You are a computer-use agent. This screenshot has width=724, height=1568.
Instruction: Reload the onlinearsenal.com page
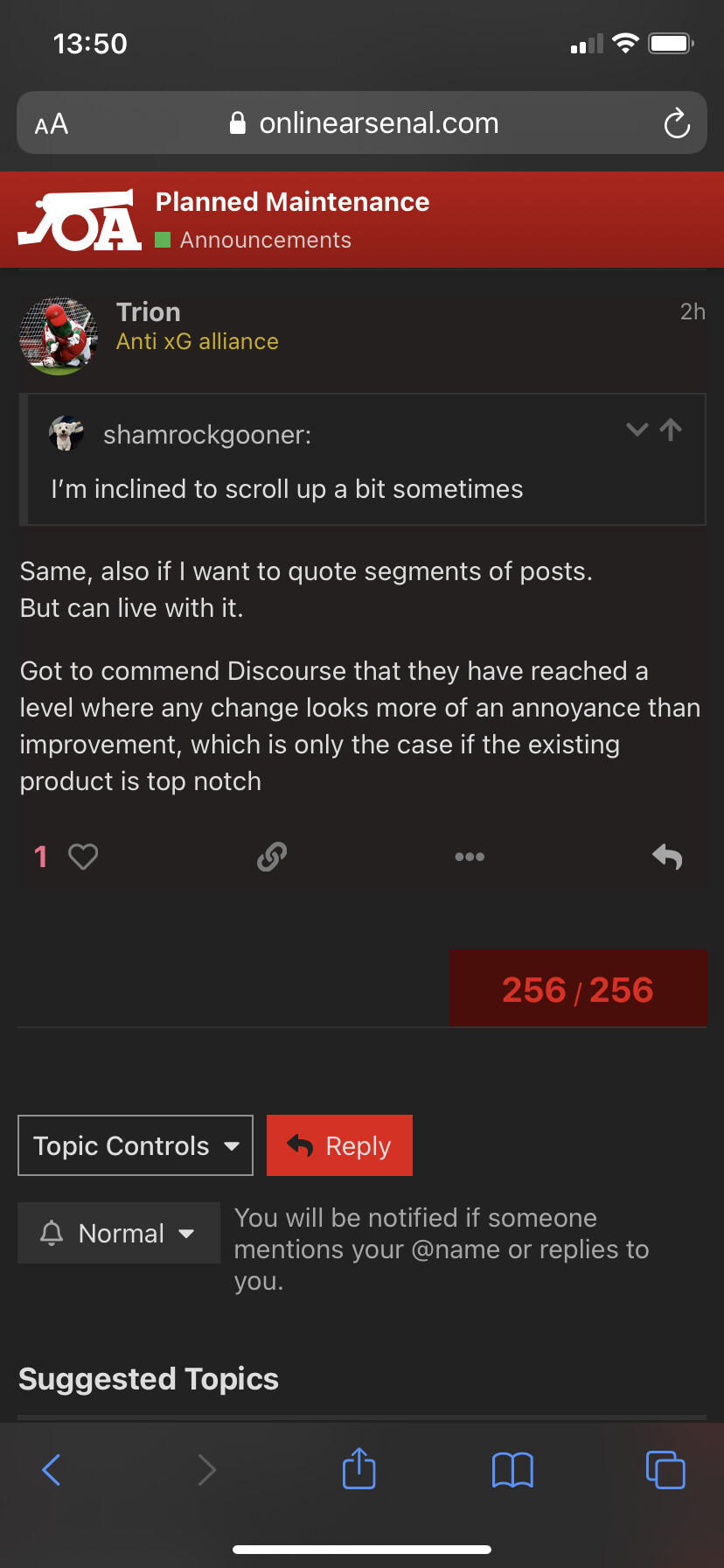(677, 123)
